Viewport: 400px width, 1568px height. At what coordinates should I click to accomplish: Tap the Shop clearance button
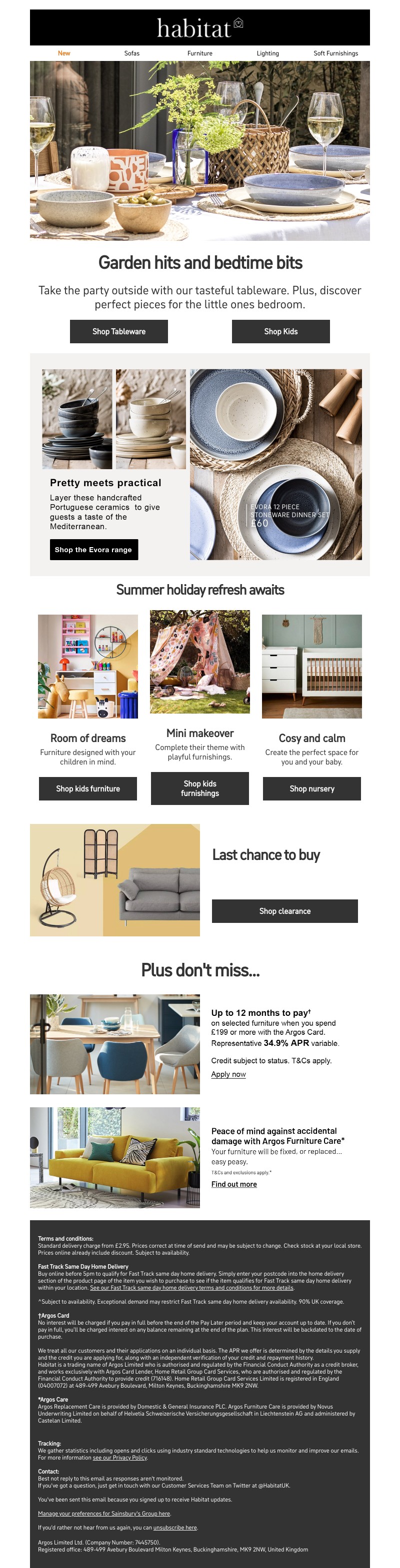click(284, 911)
